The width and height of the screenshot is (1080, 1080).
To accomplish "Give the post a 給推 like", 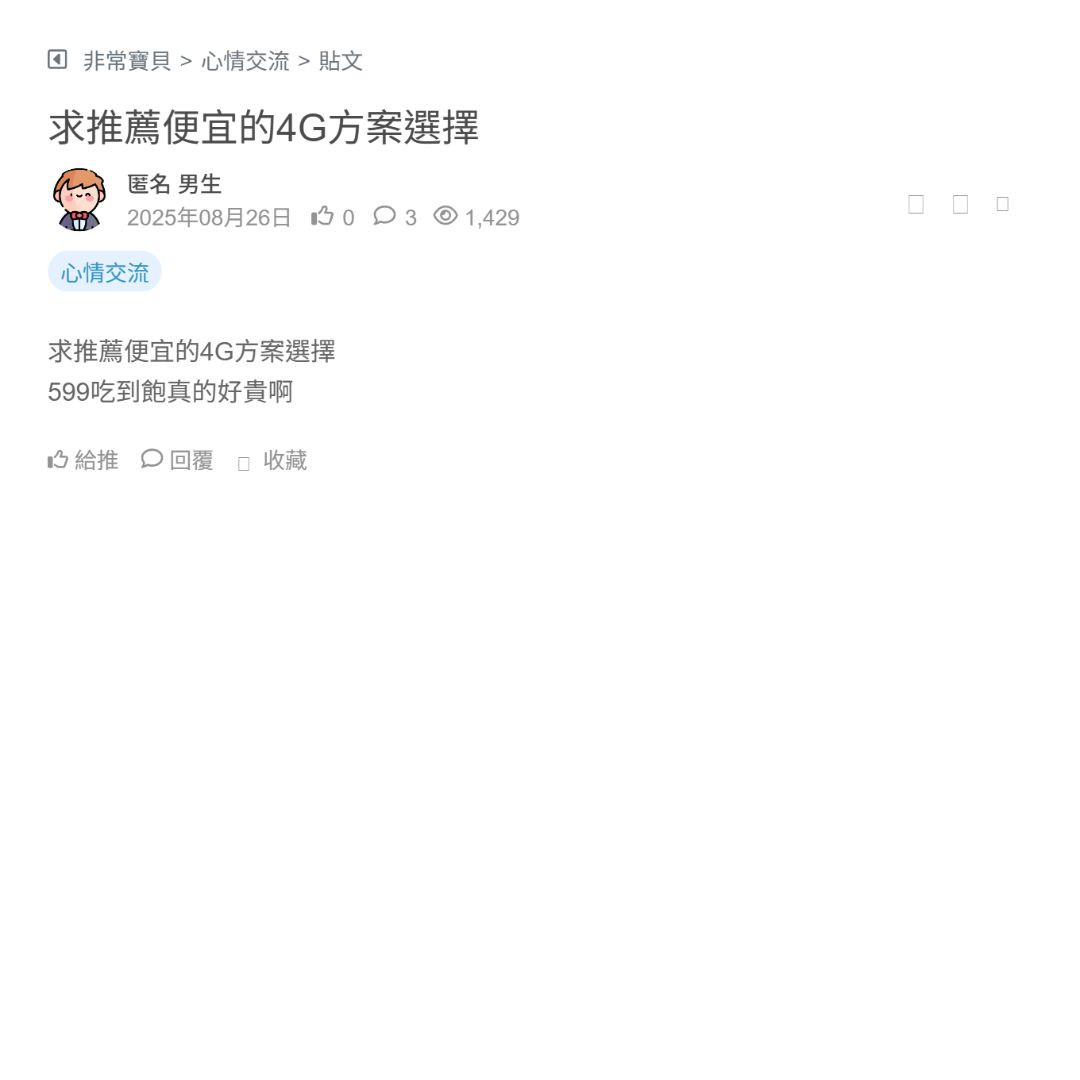I will point(83,460).
